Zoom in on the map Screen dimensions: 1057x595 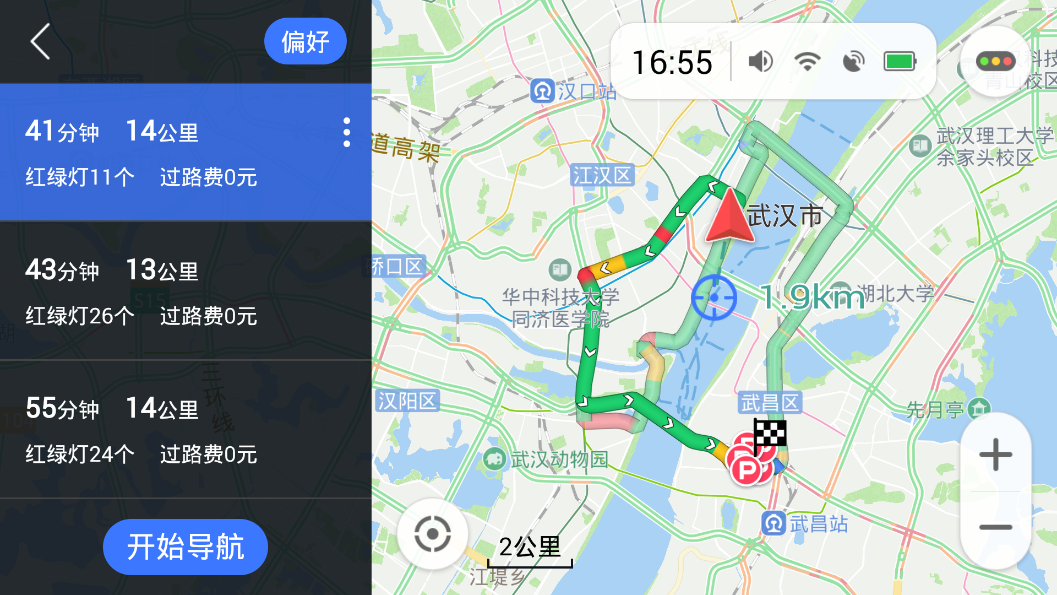coord(995,456)
